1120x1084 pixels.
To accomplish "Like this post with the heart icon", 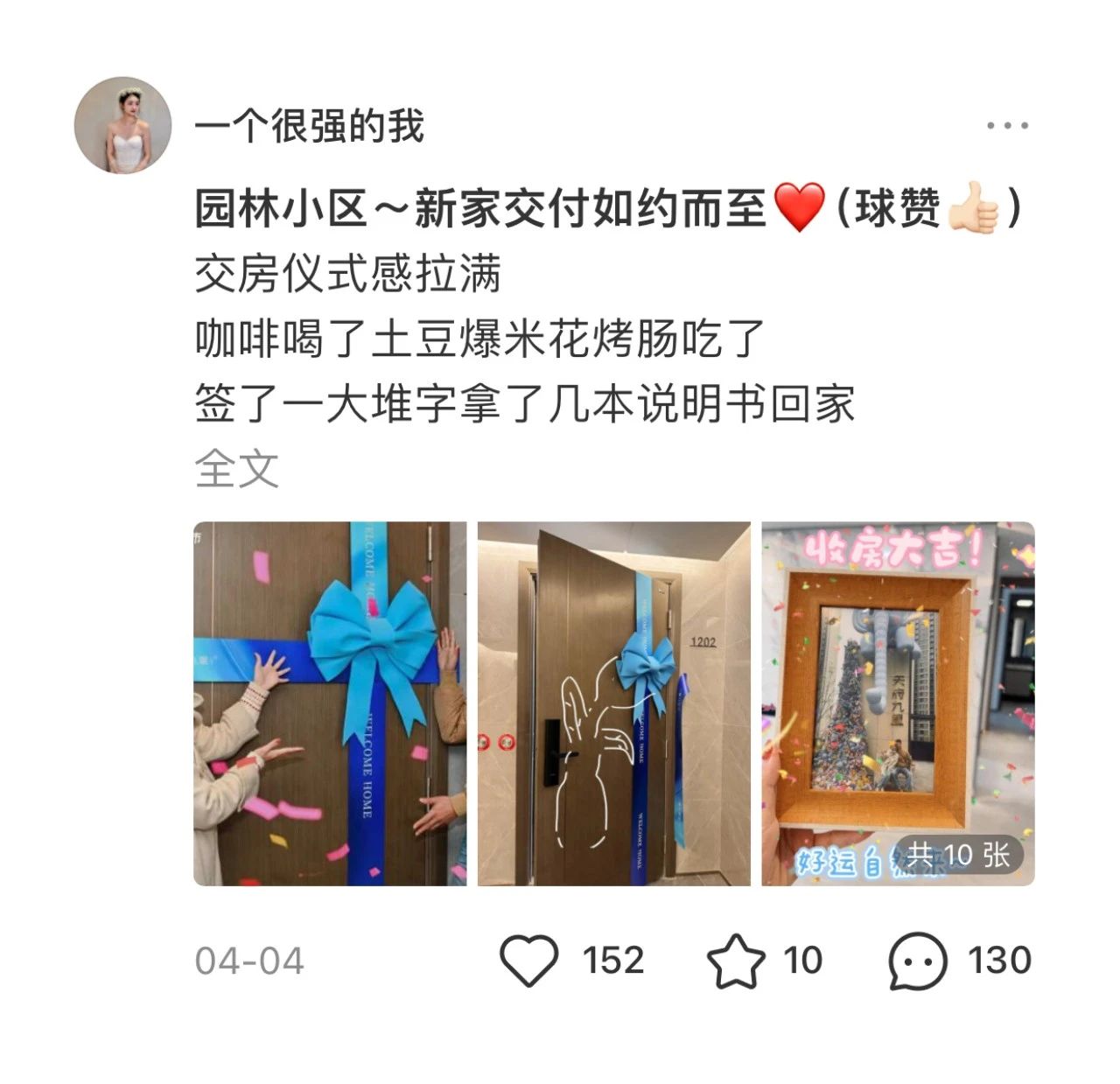I will coord(528,960).
